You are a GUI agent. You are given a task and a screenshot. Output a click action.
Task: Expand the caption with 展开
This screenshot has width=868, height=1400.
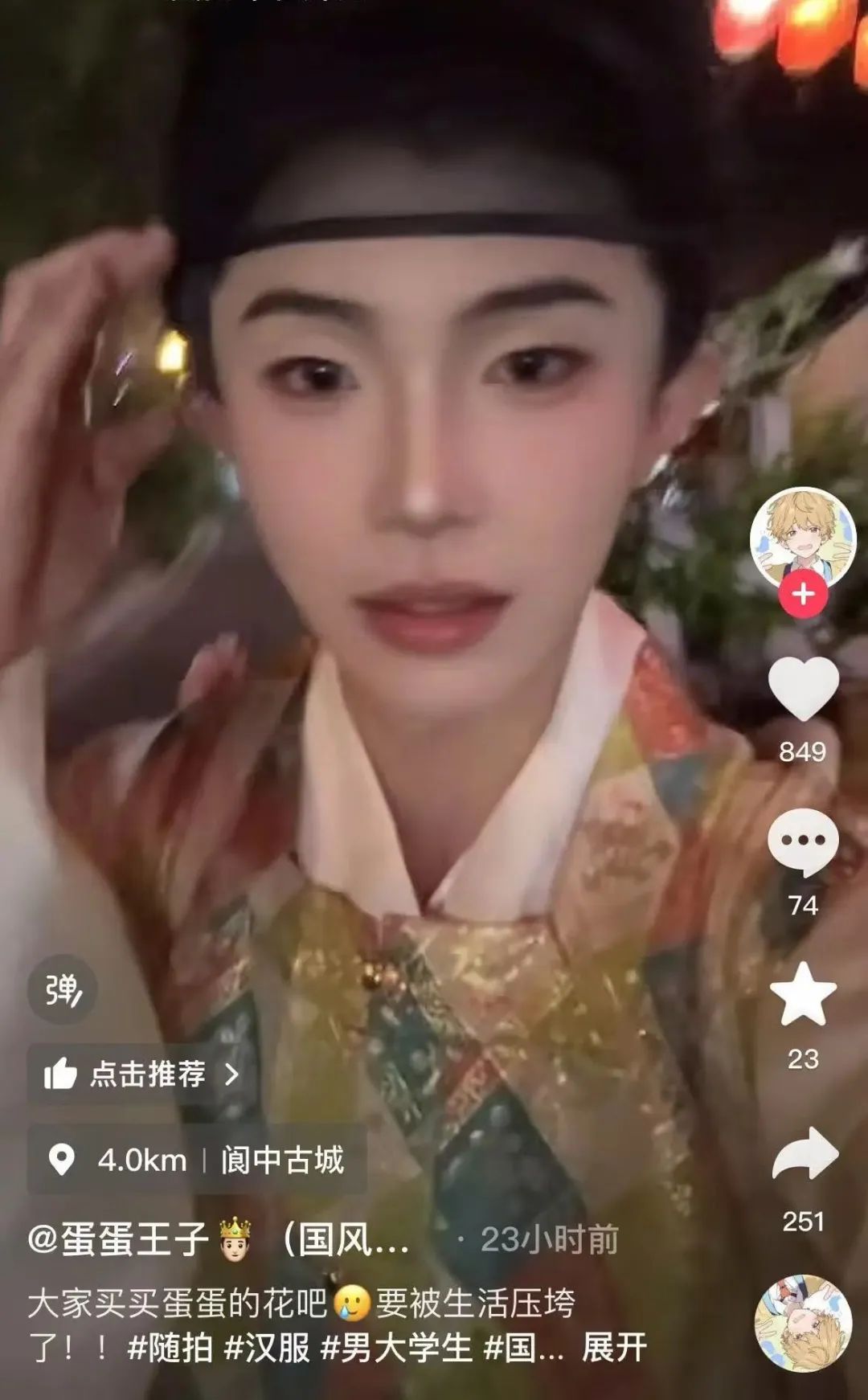pos(614,1348)
